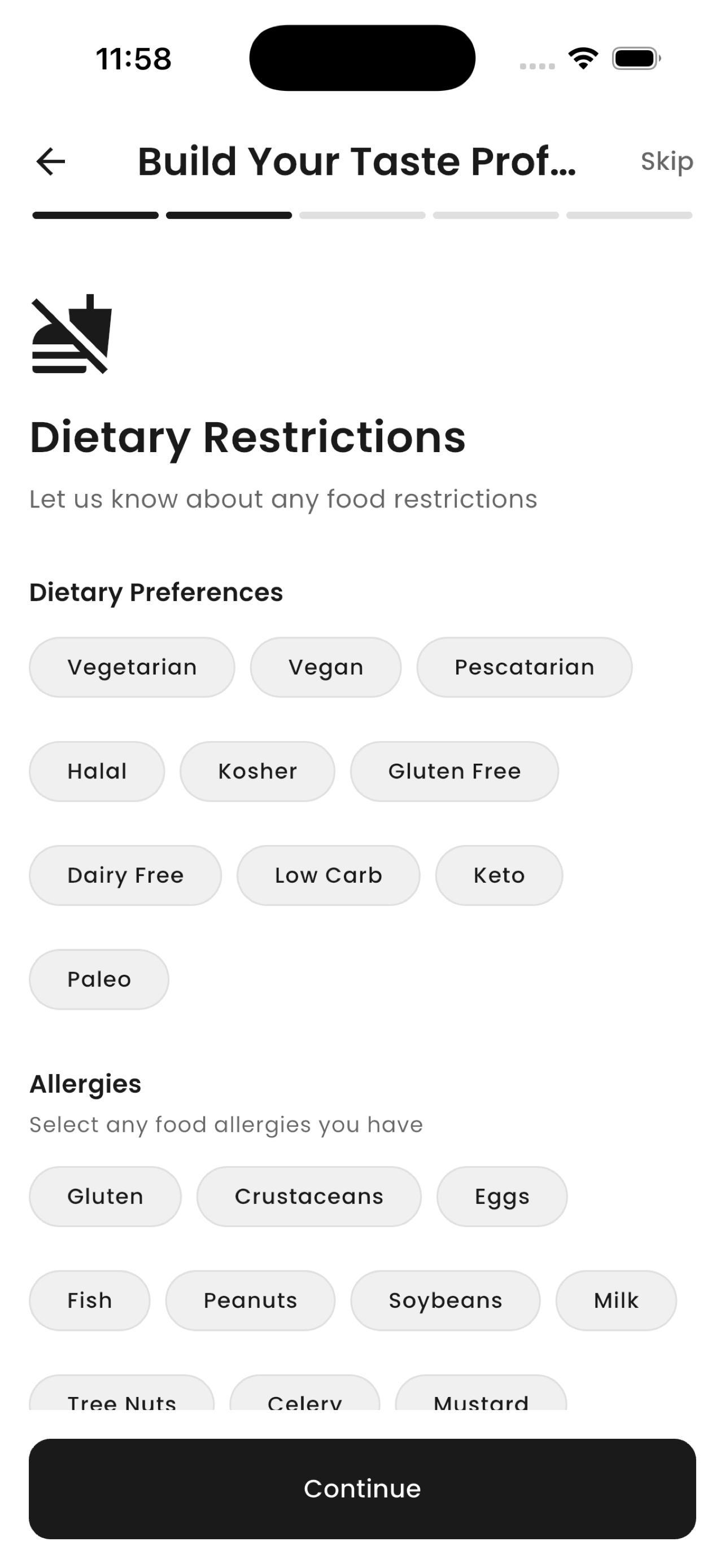
Task: Add Gluten as an allergy
Action: click(106, 1196)
